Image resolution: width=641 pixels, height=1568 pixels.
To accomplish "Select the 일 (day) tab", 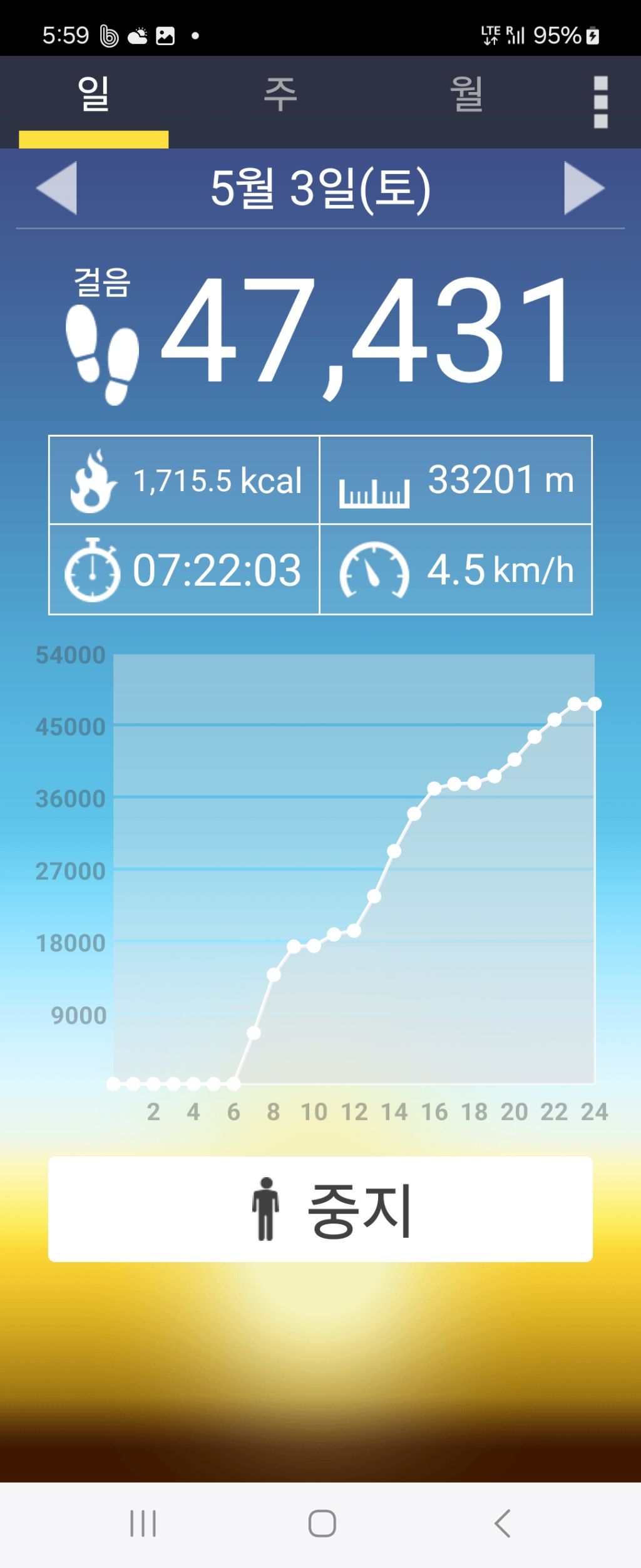I will [x=94, y=96].
